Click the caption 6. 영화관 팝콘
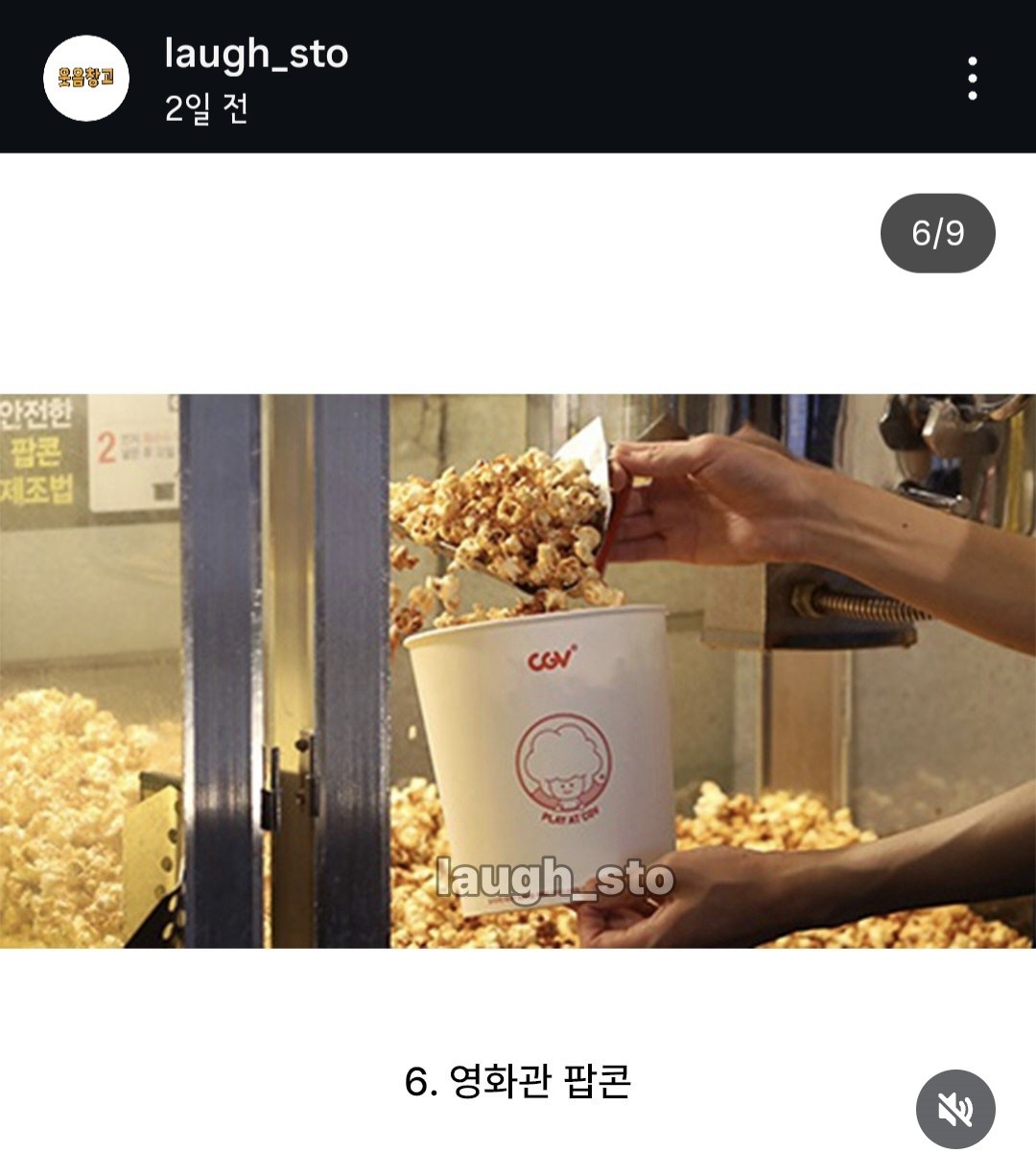 click(518, 1080)
